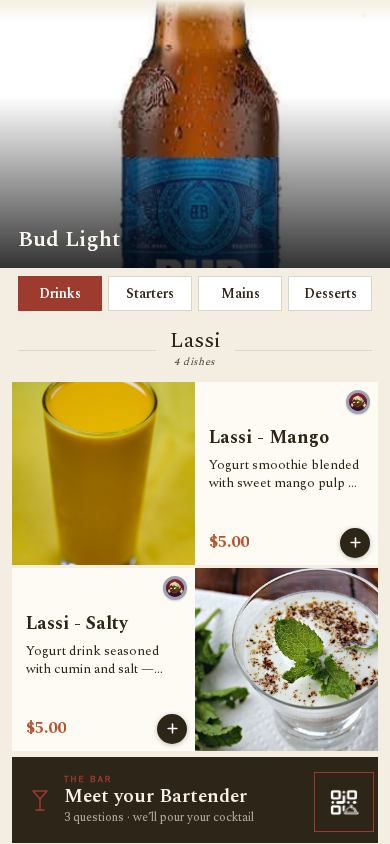This screenshot has height=844, width=390.
Task: Open the Bud Light featured banner
Action: (195, 133)
